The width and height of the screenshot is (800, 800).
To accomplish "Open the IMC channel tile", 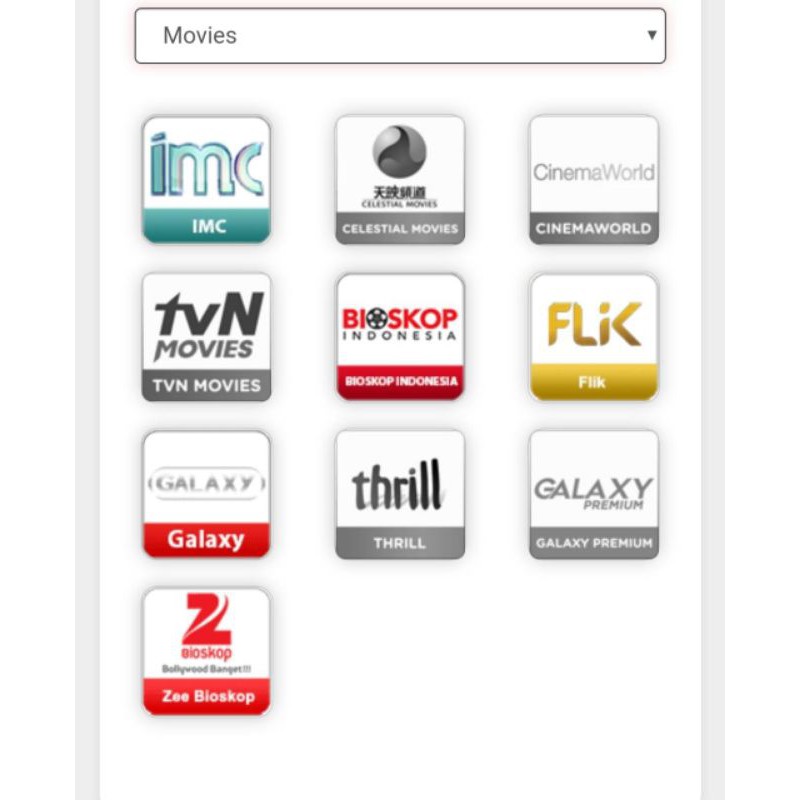I will [x=206, y=180].
